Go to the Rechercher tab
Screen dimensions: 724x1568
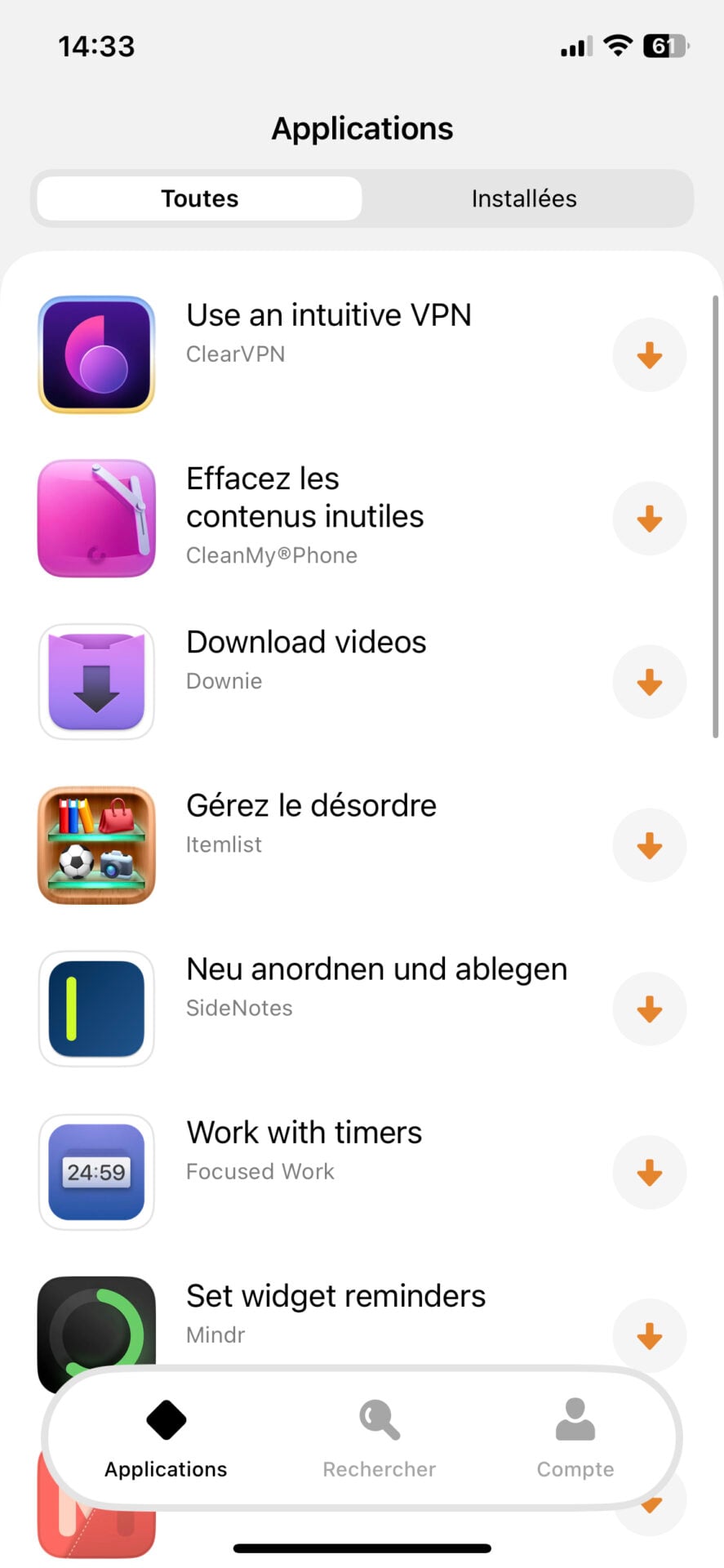(379, 1439)
